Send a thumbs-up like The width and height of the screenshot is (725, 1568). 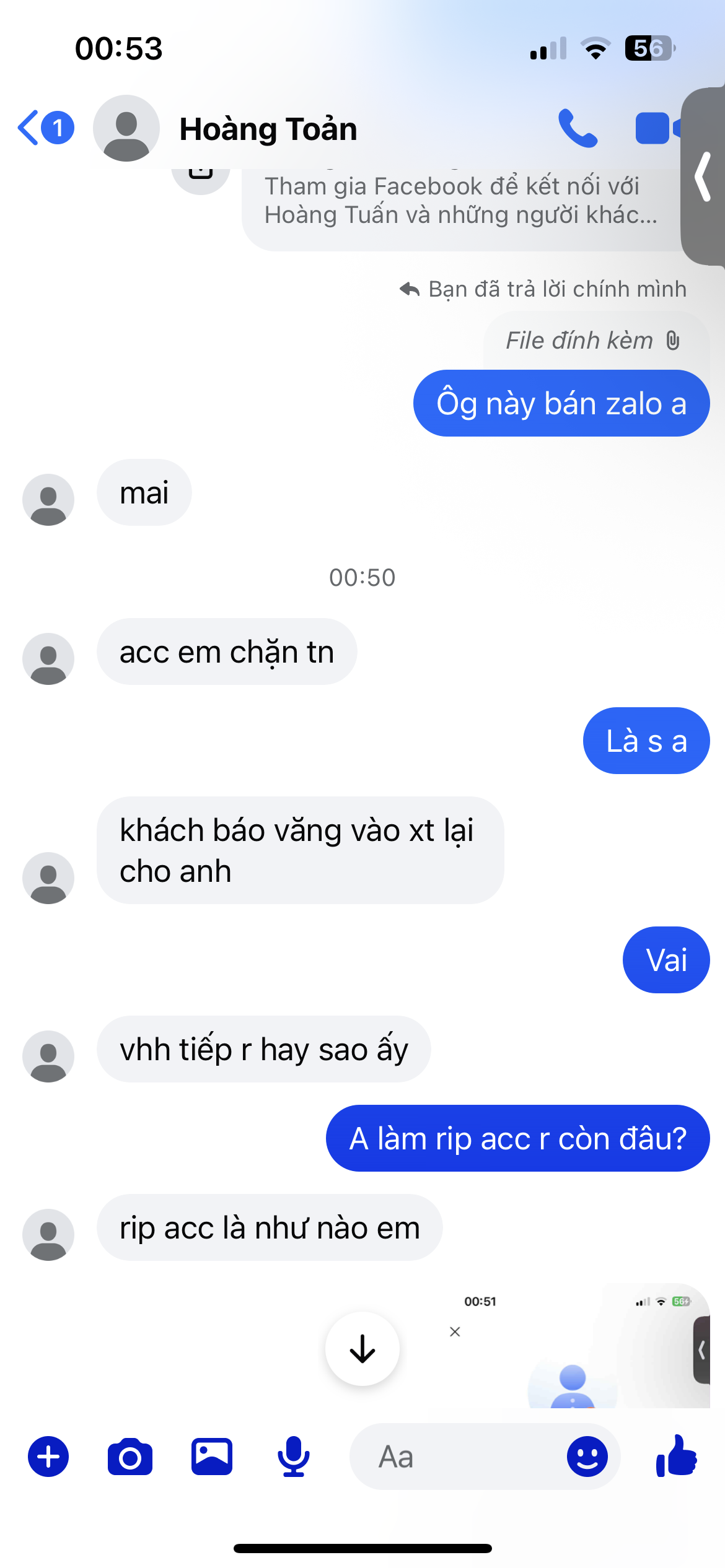[677, 1455]
